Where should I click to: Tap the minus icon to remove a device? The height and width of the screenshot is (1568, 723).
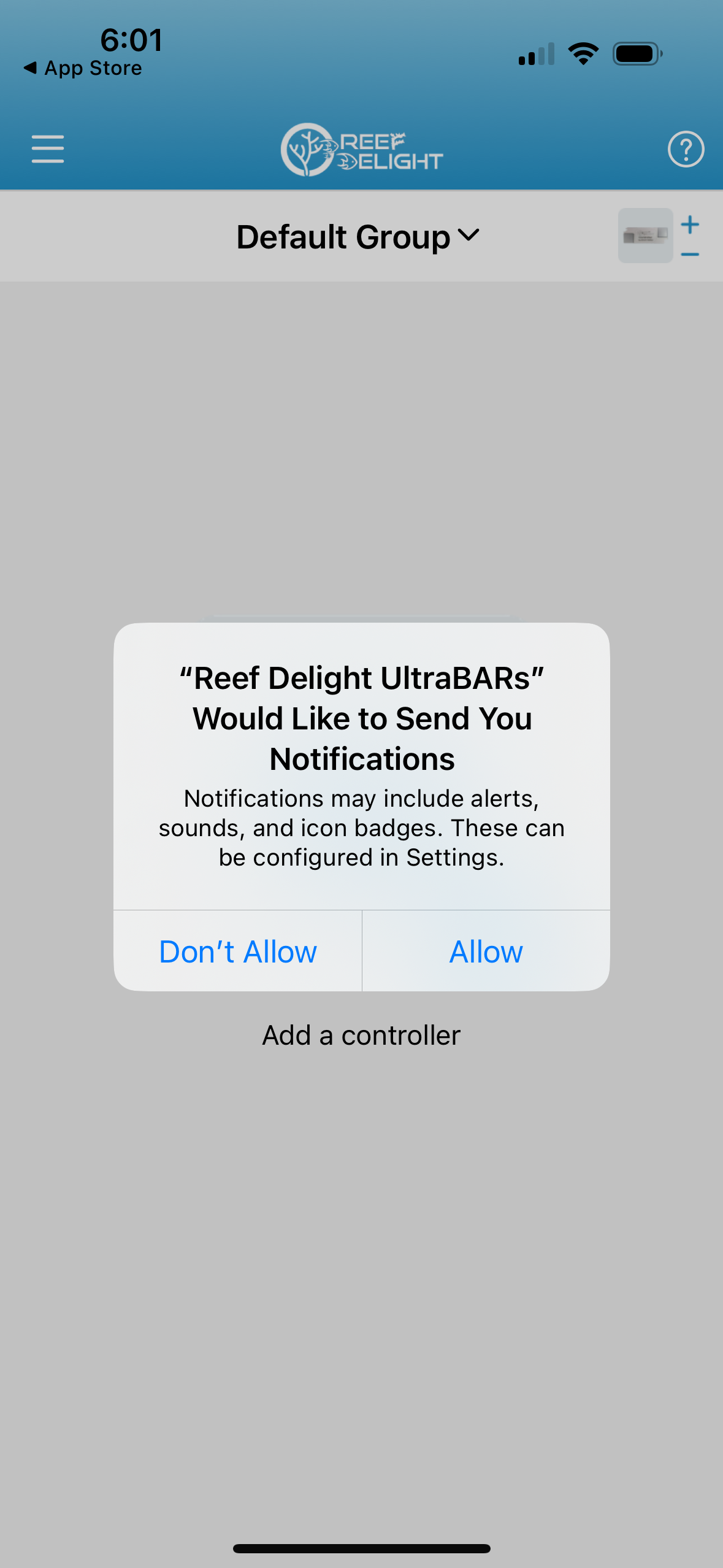(x=690, y=254)
